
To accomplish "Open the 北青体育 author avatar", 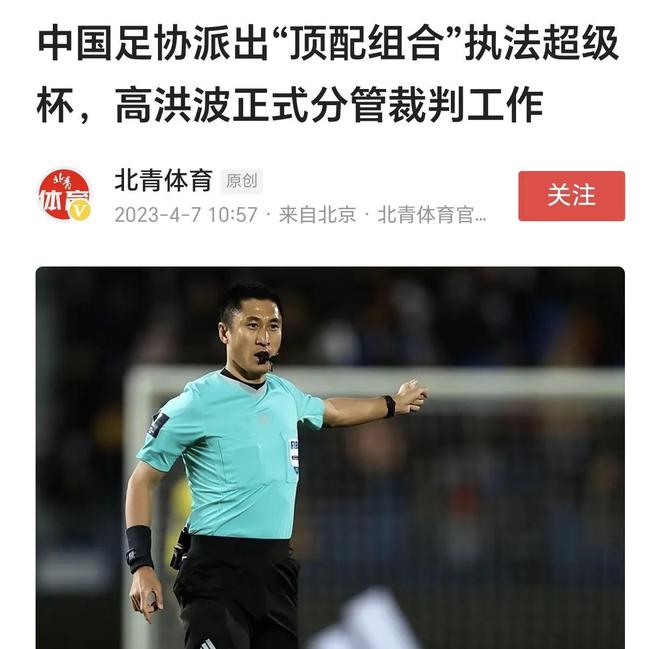I will (64, 195).
